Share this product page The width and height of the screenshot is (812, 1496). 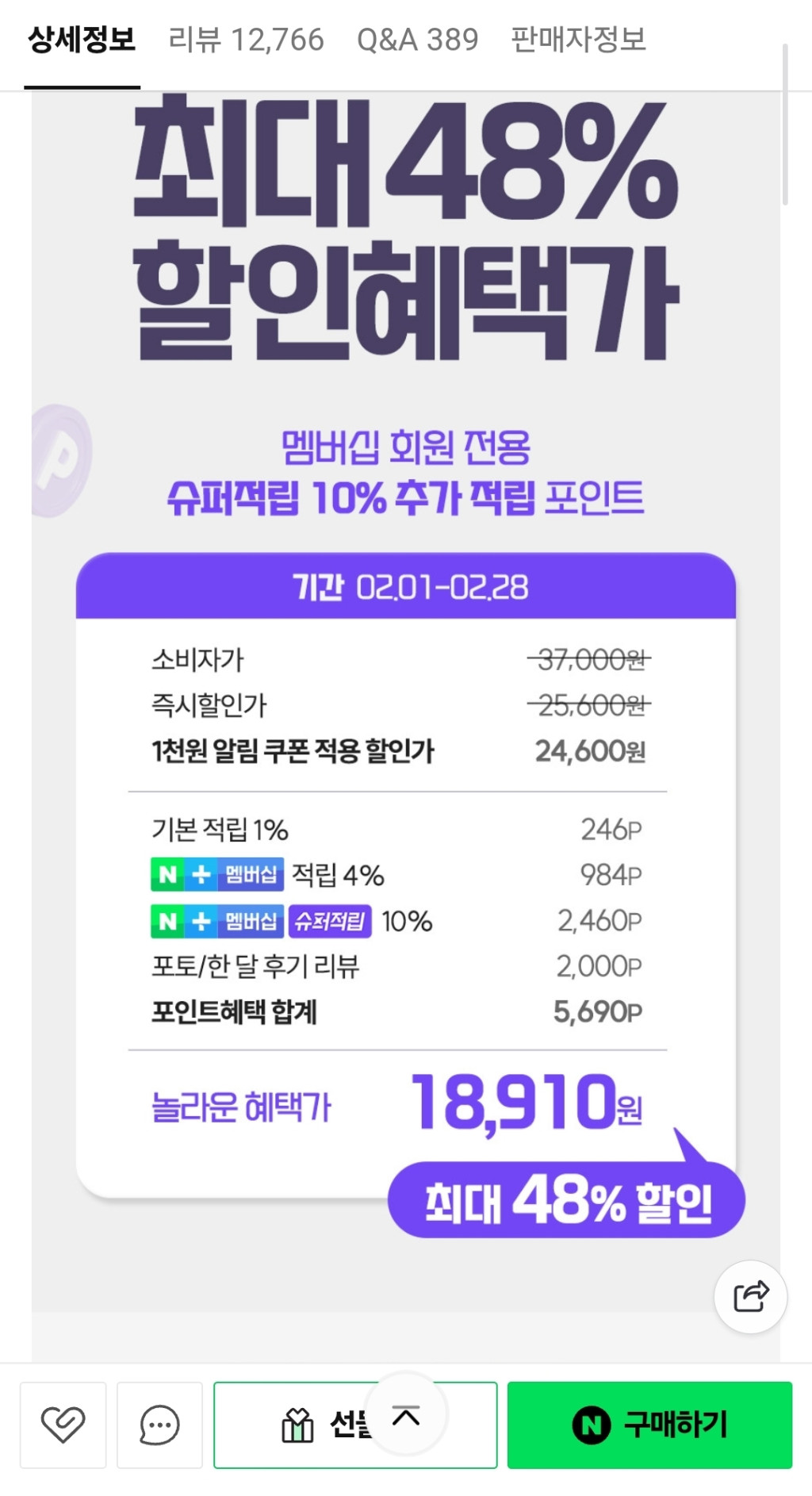[750, 1296]
